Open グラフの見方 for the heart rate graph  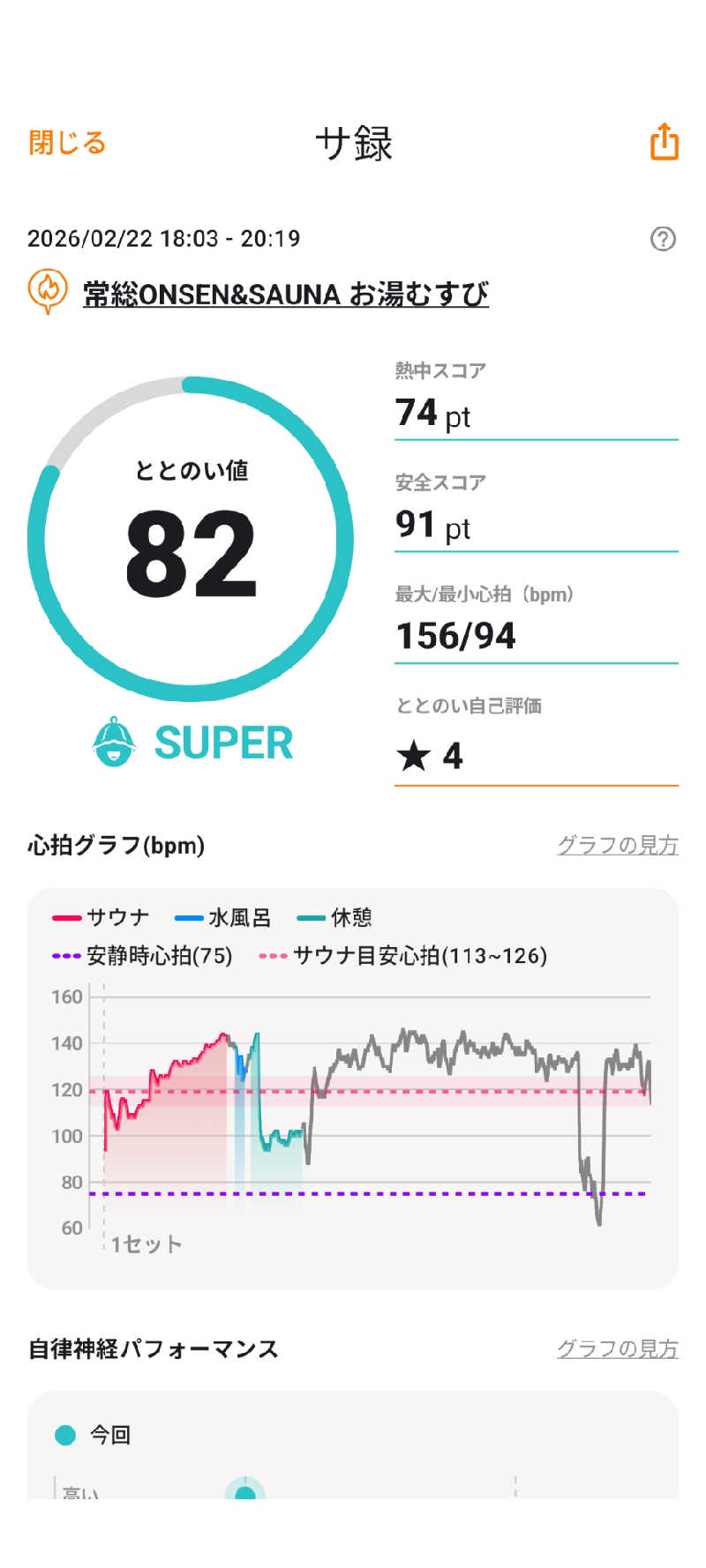[617, 845]
